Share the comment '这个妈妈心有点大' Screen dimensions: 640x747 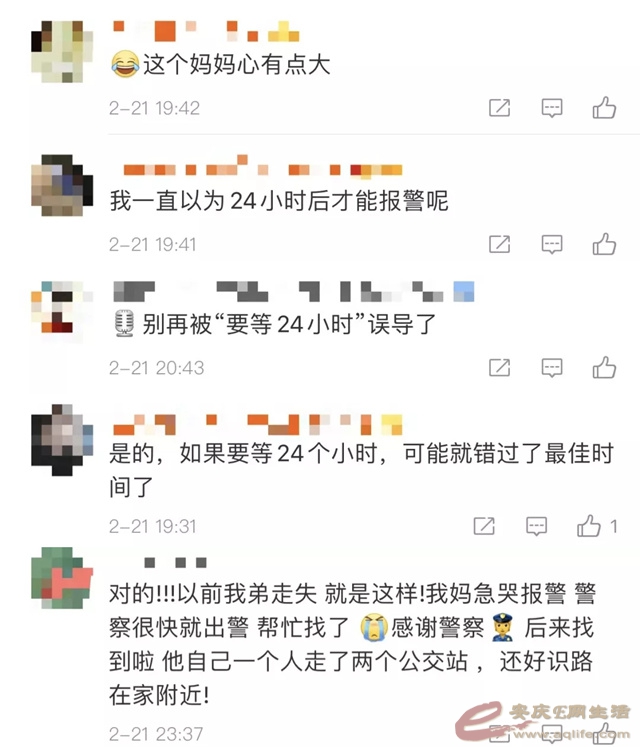(x=499, y=108)
